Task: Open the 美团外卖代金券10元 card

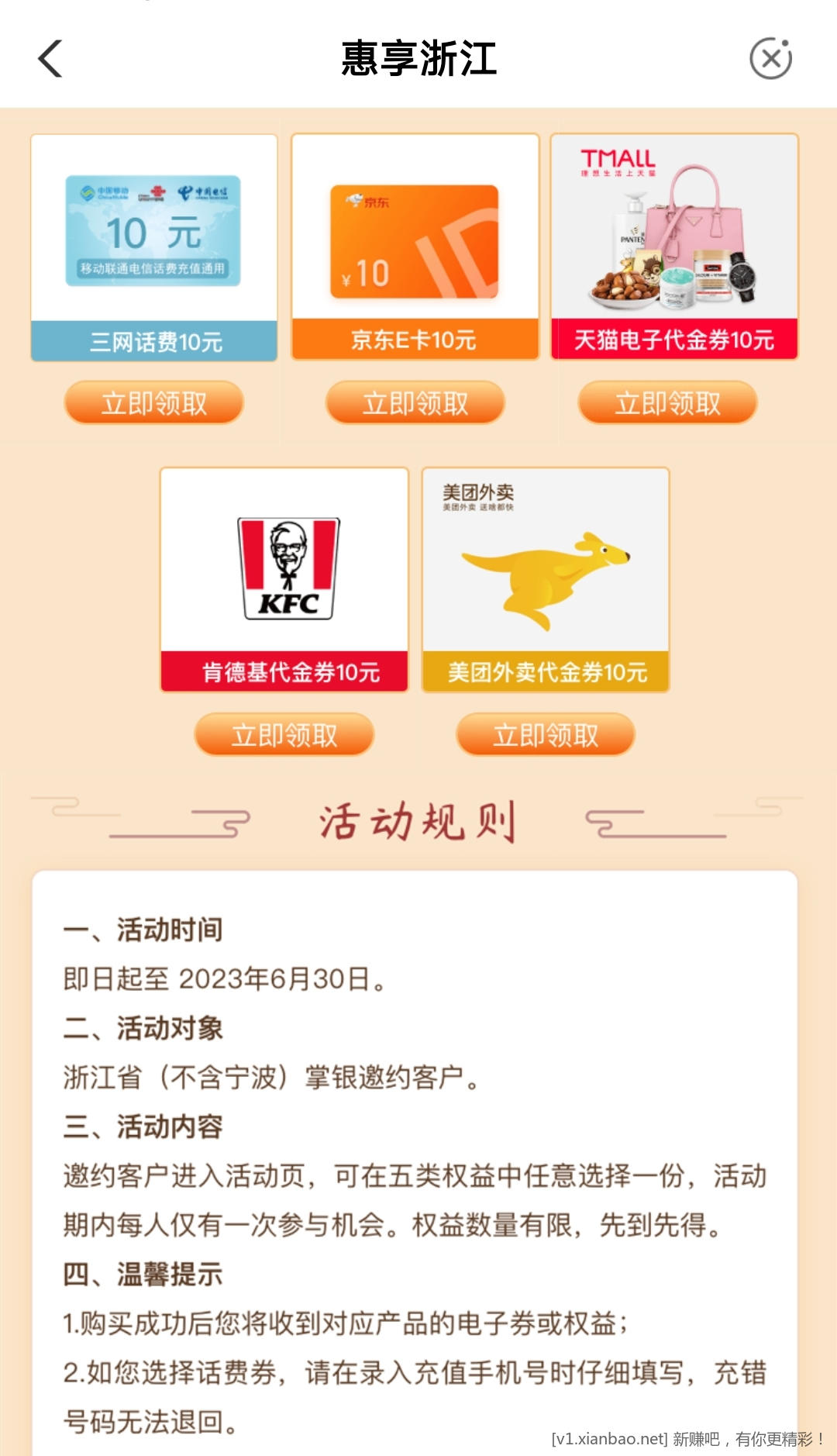Action: (x=546, y=579)
